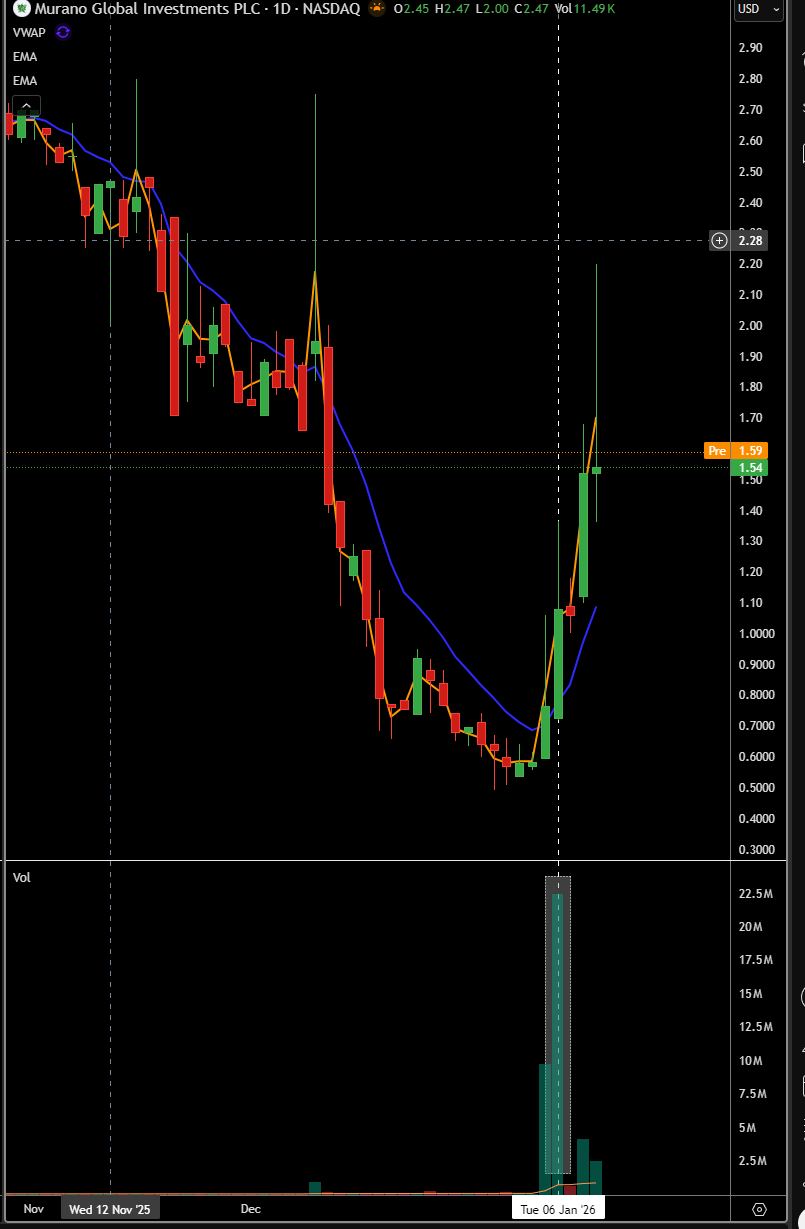Collapse the indicator legend arrow

pyautogui.click(x=26, y=104)
